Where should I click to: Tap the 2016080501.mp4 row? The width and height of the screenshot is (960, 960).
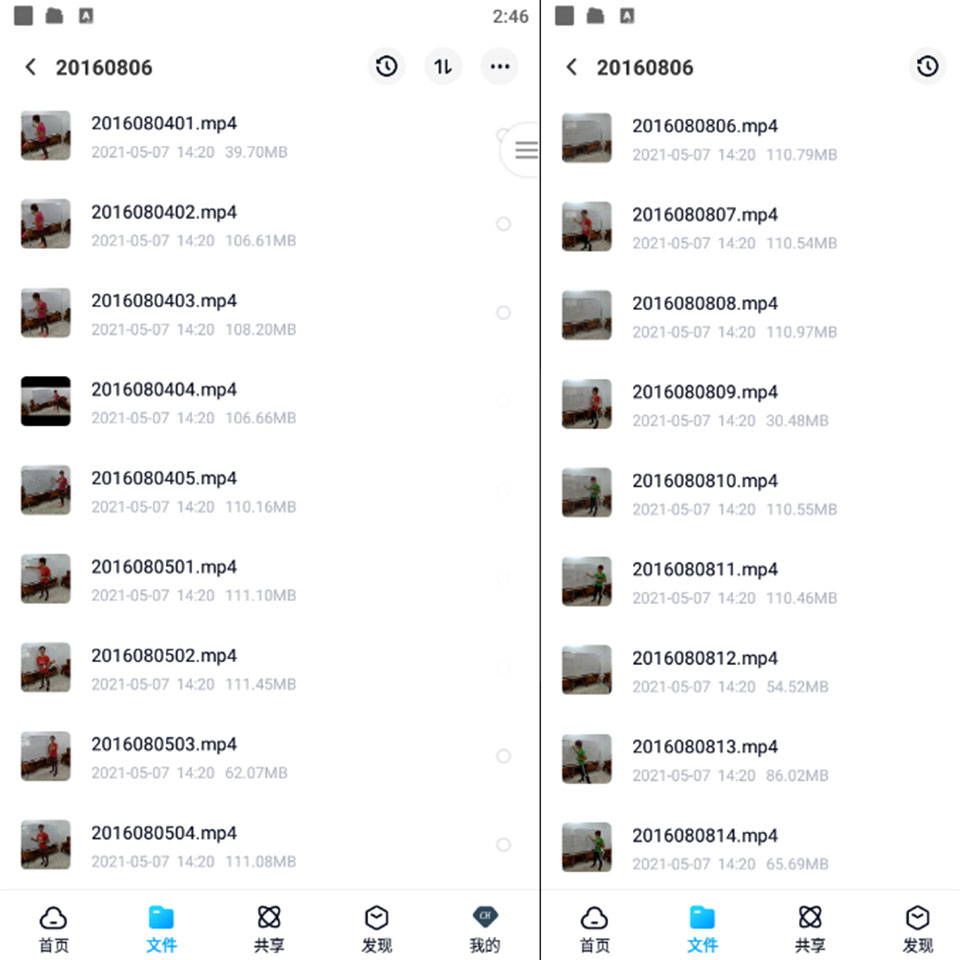164,579
